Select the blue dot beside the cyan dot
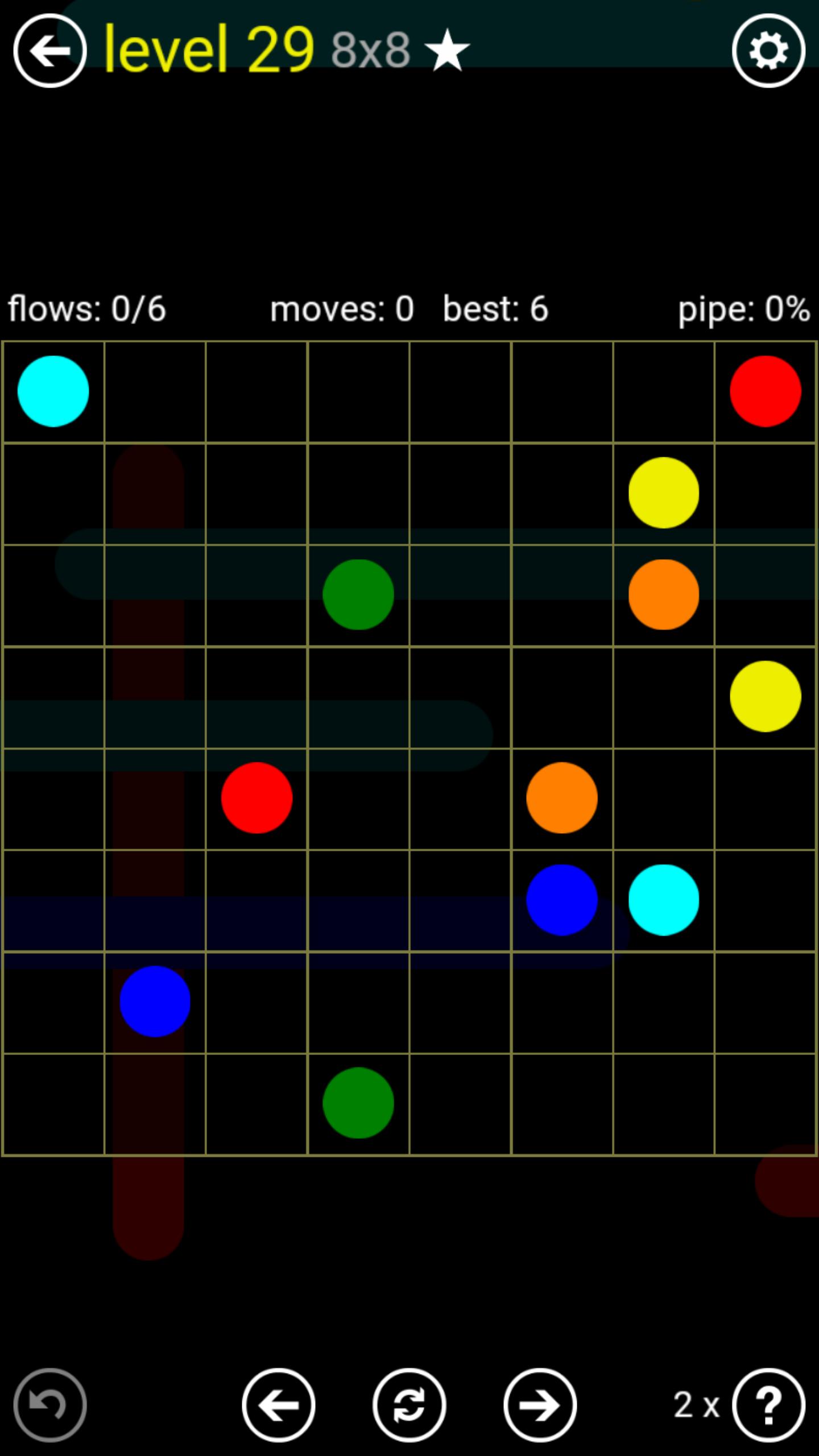Screen dimensions: 819x1456 click(562, 900)
